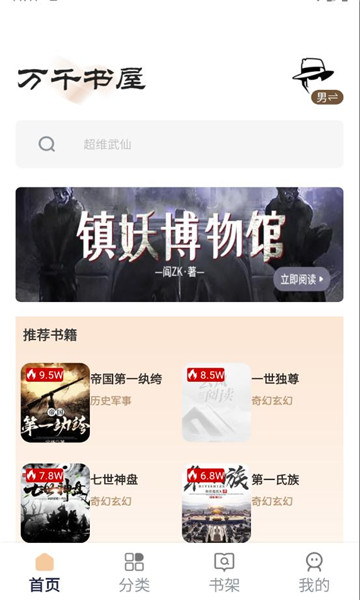Switch to the 分类 tab
Screen dimensions: 360x600
pos(134,572)
